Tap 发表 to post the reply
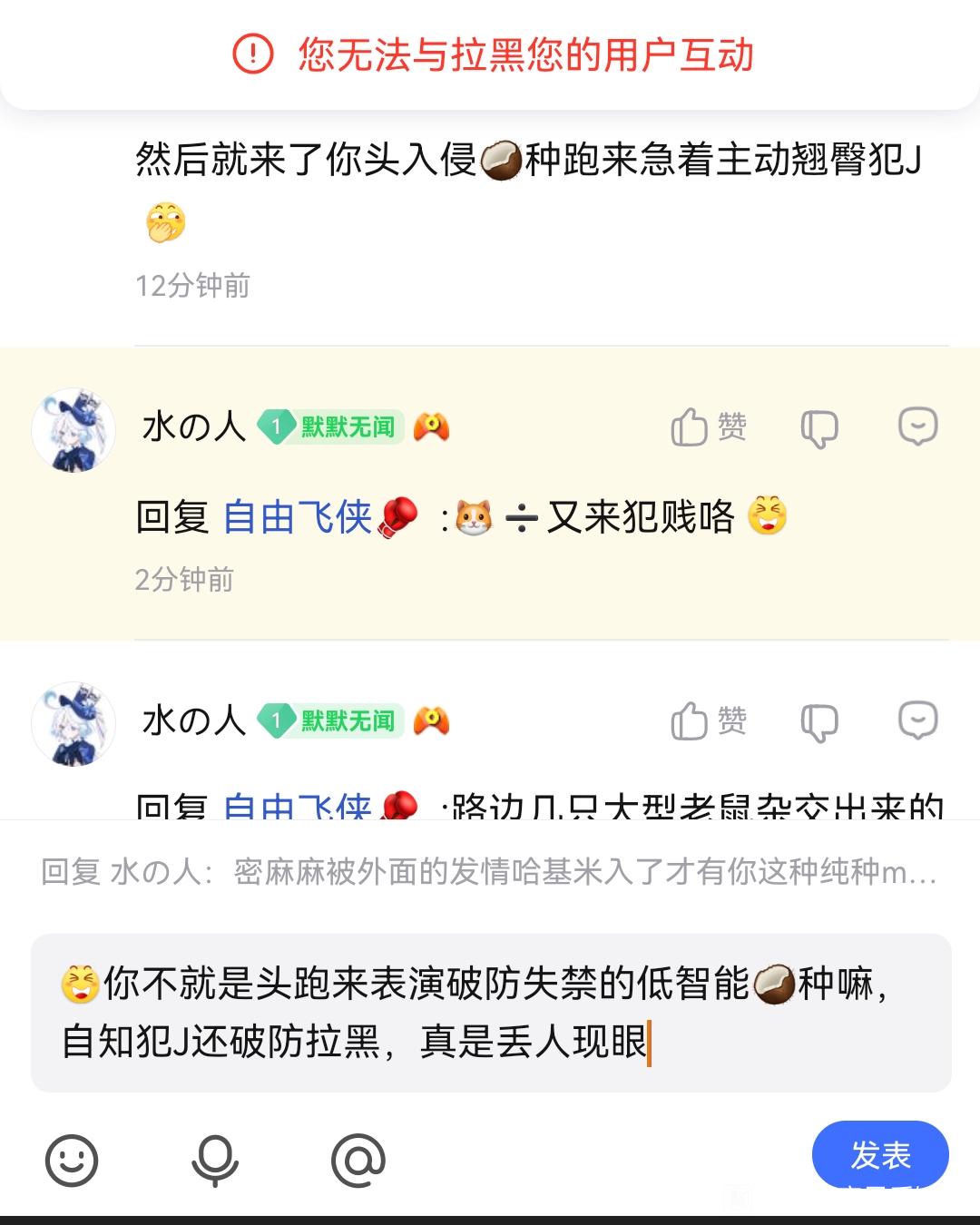The image size is (980, 1225). [x=879, y=1155]
